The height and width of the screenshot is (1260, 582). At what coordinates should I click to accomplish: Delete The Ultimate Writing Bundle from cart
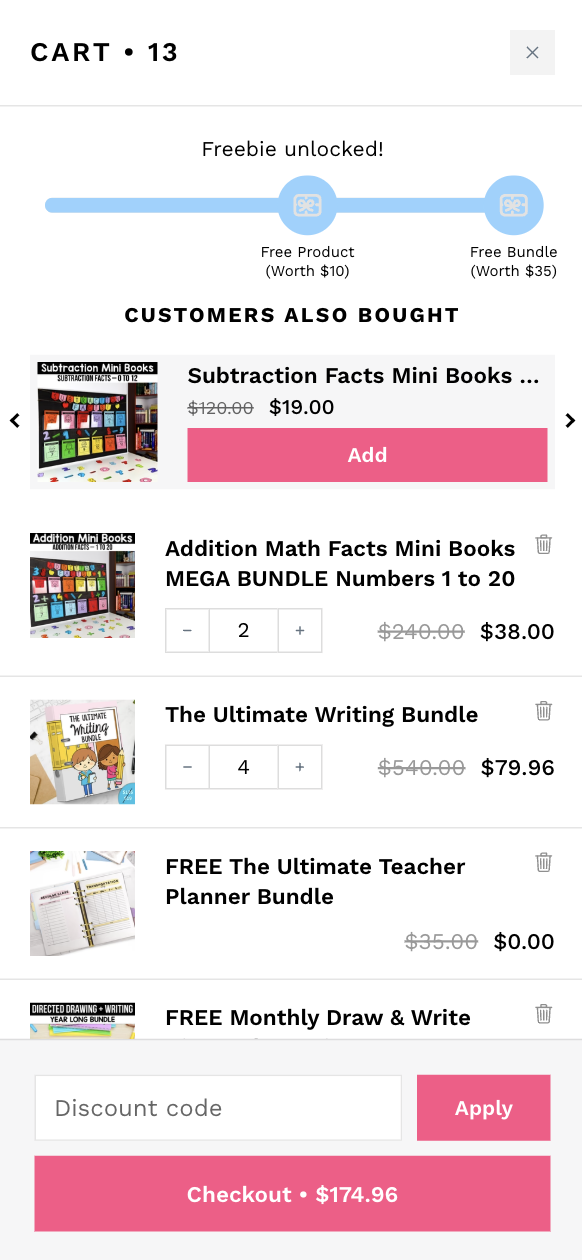pyautogui.click(x=543, y=711)
